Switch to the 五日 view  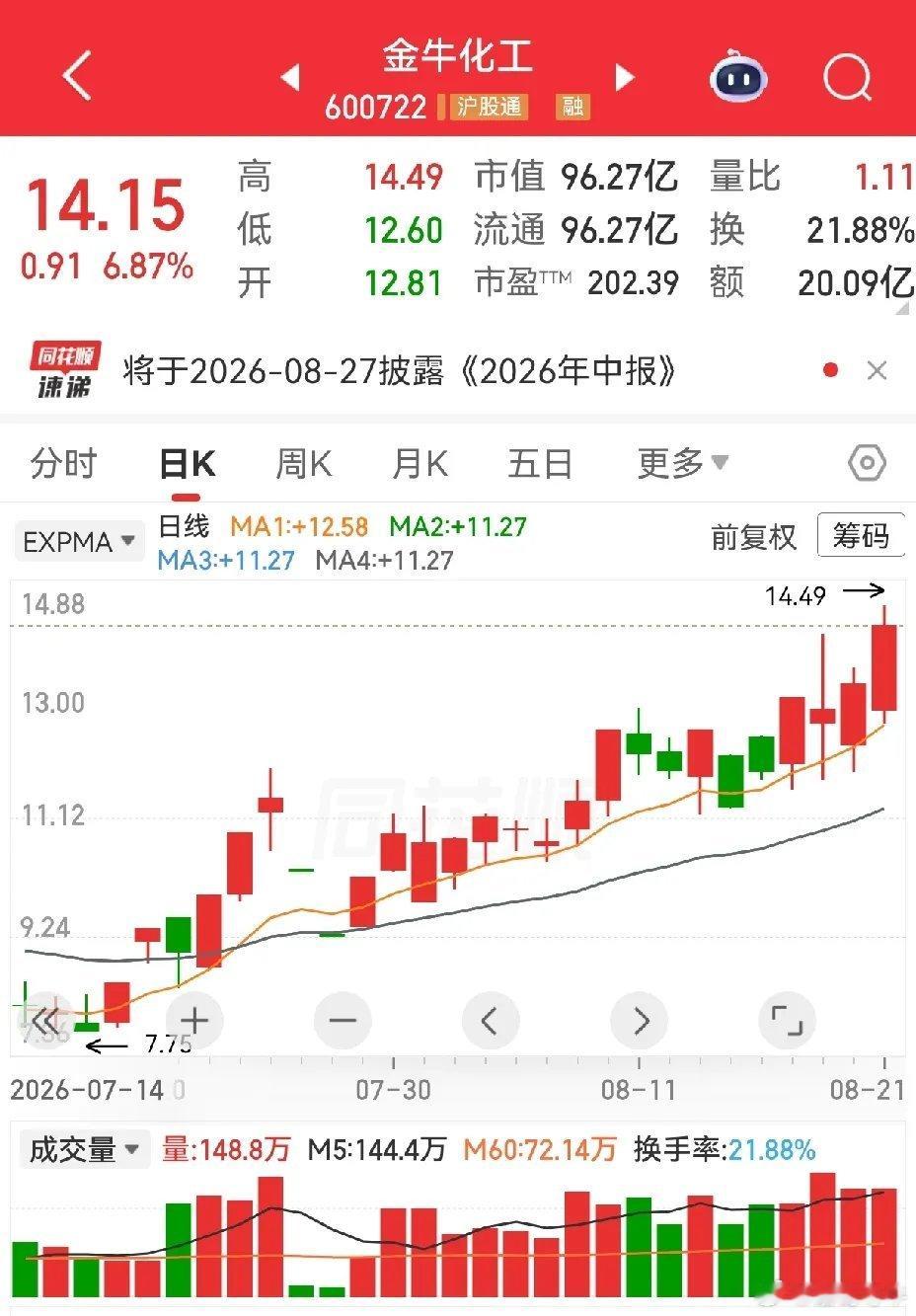point(540,463)
